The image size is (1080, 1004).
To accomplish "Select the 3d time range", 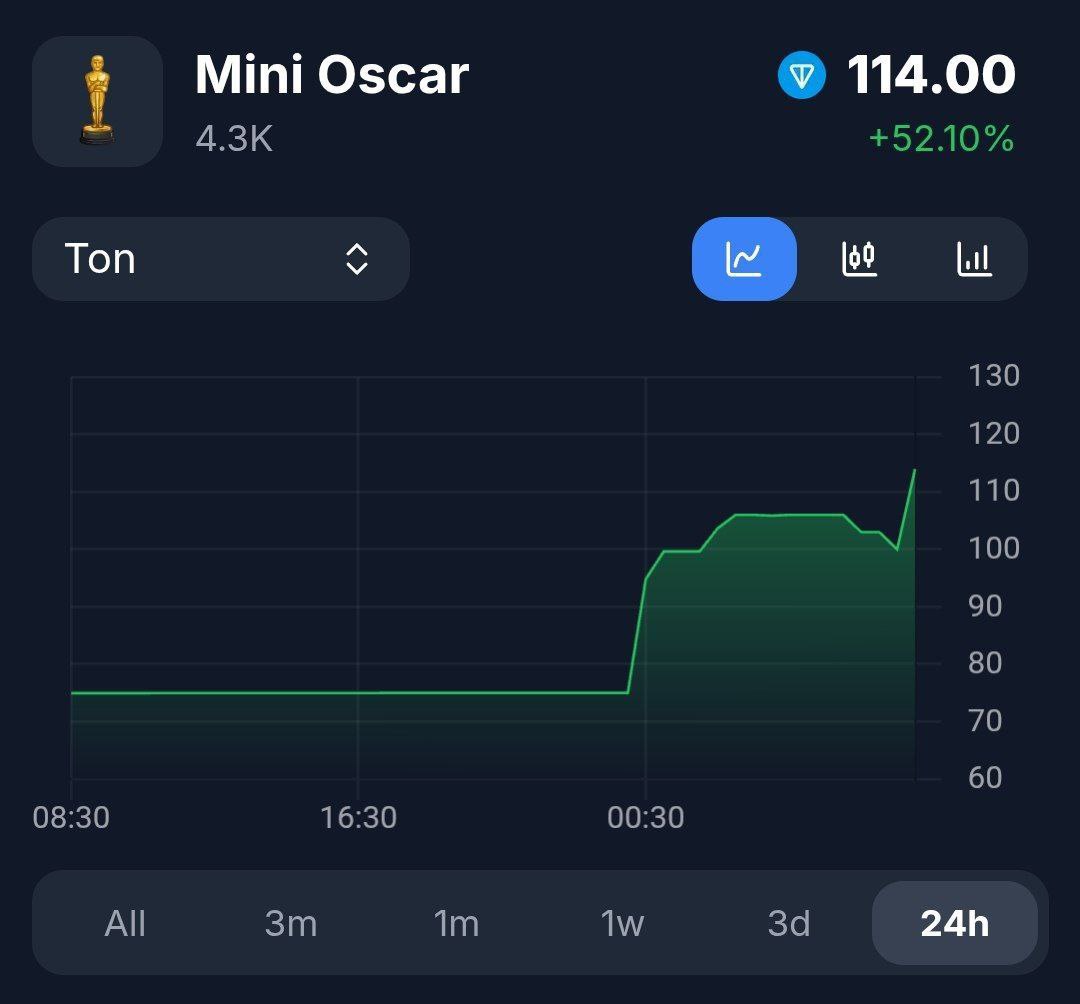I will (788, 923).
